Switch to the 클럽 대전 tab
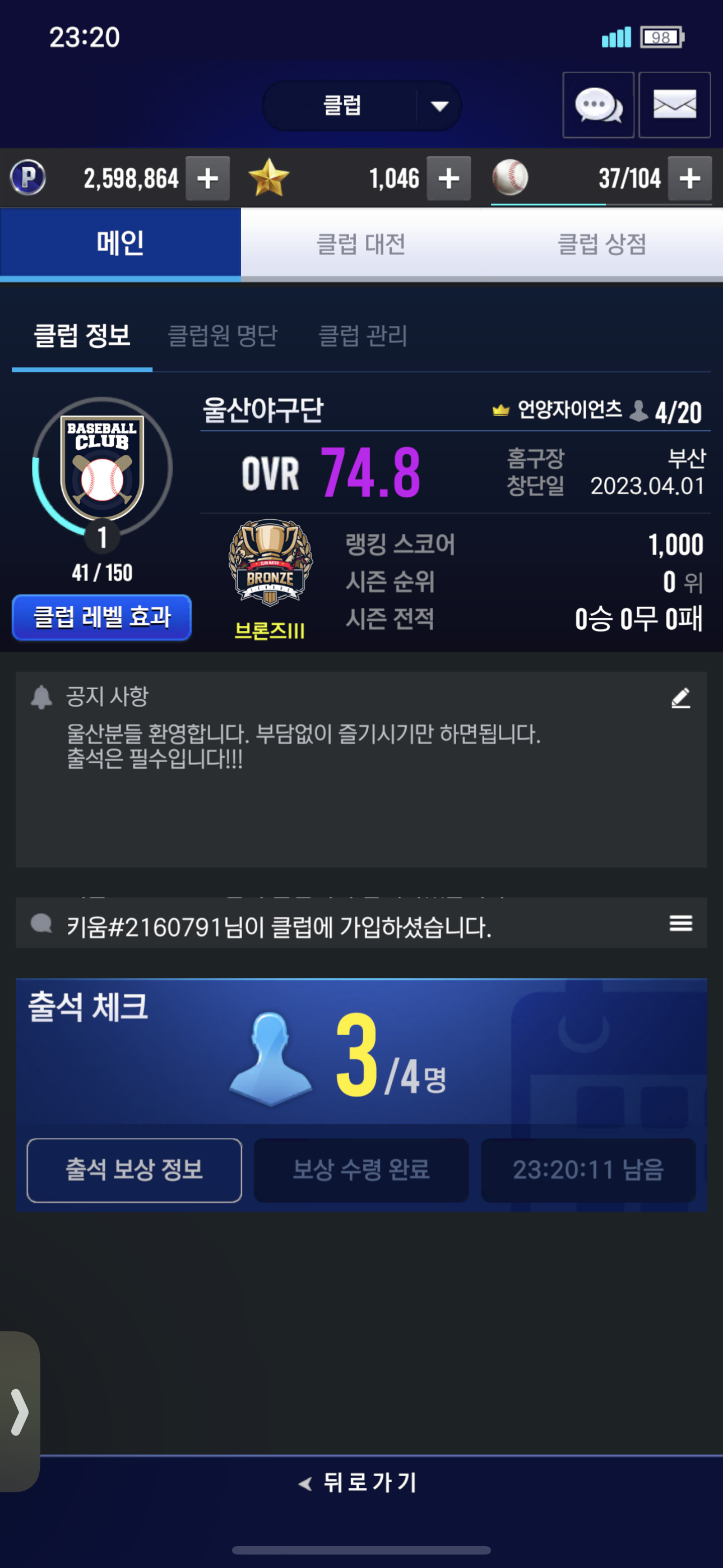This screenshot has height=1568, width=723. pyautogui.click(x=361, y=244)
